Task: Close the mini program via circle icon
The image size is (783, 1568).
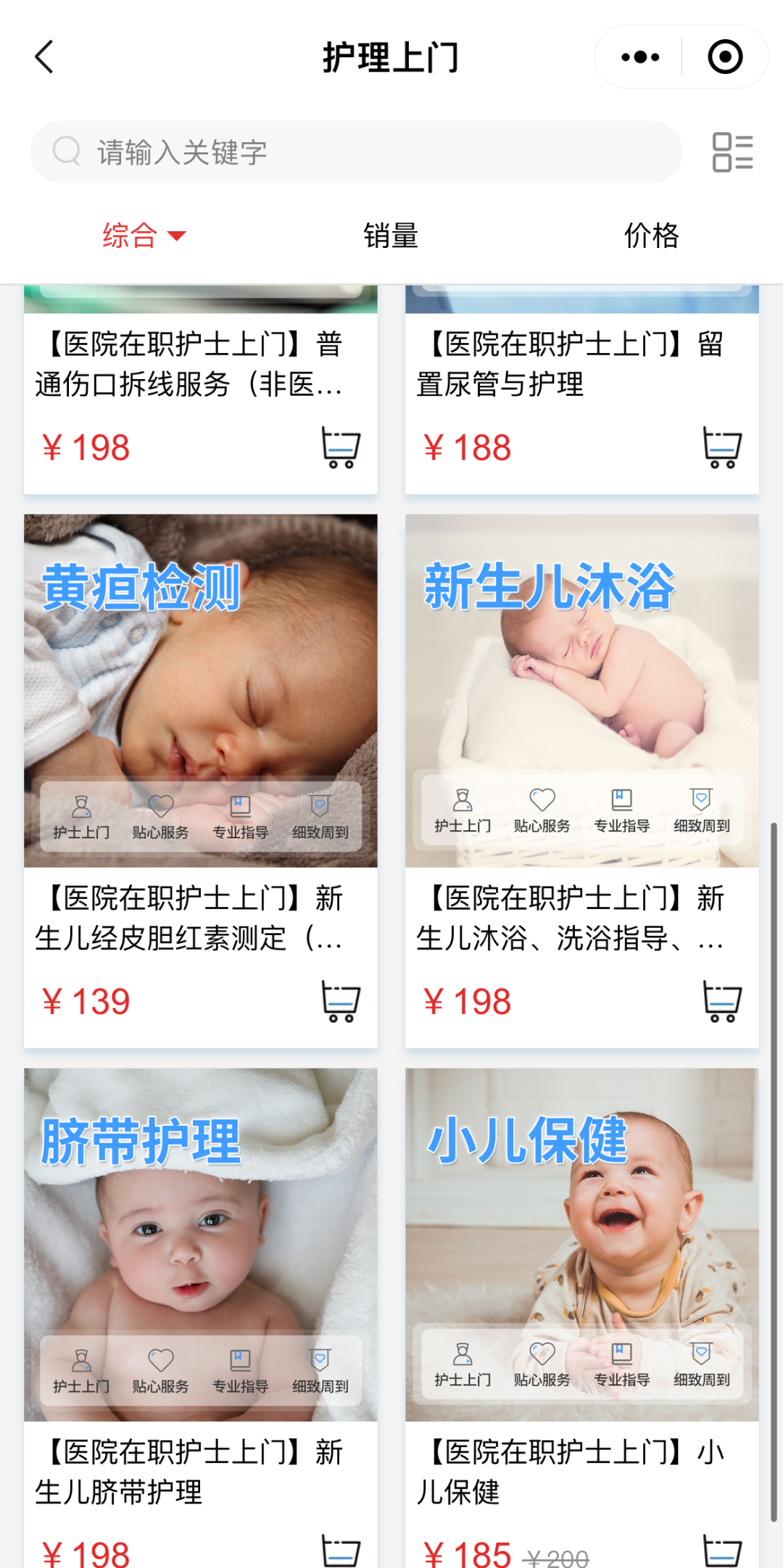Action: pos(725,57)
